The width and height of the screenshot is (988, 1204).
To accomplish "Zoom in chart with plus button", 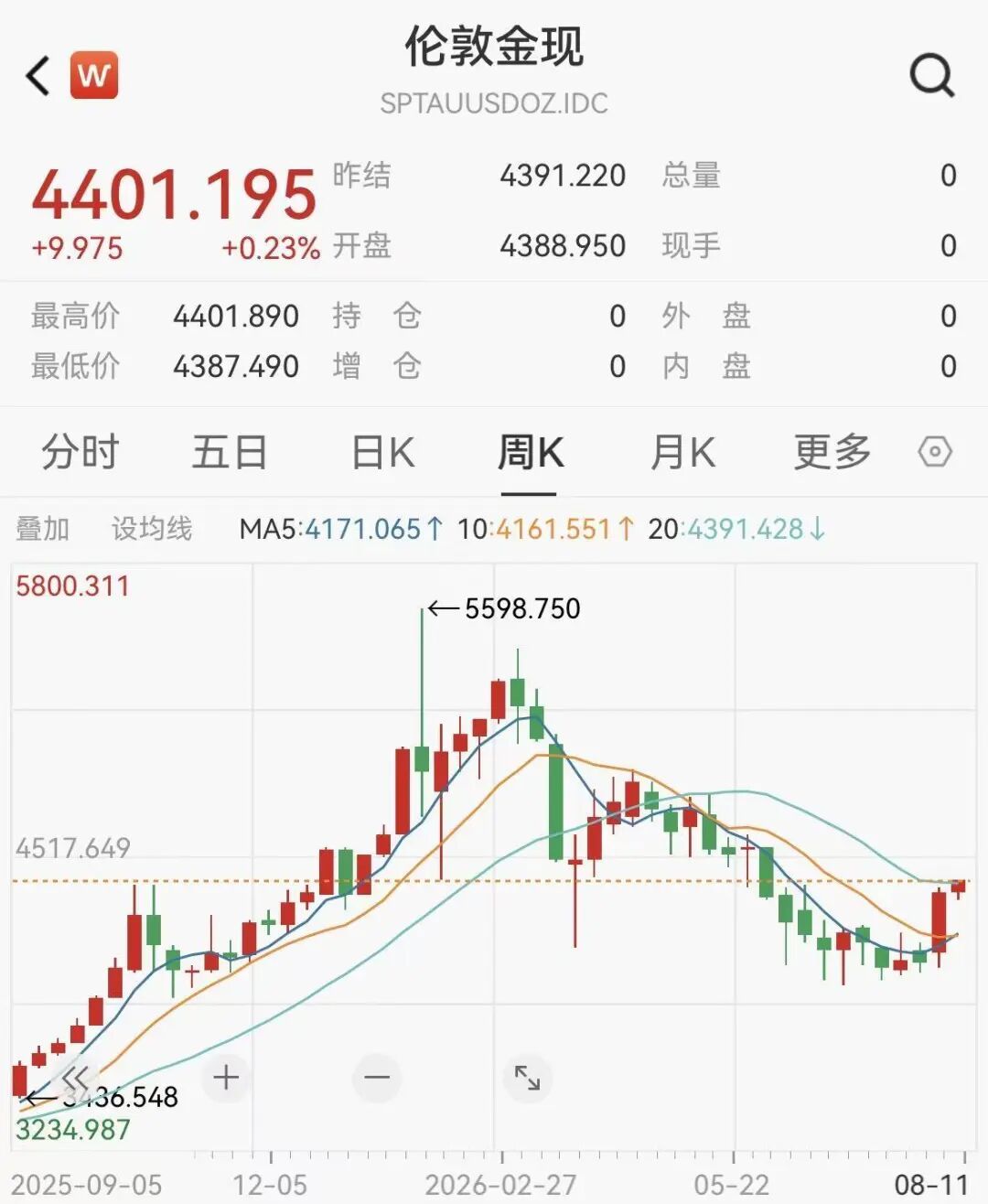I will [x=226, y=1078].
